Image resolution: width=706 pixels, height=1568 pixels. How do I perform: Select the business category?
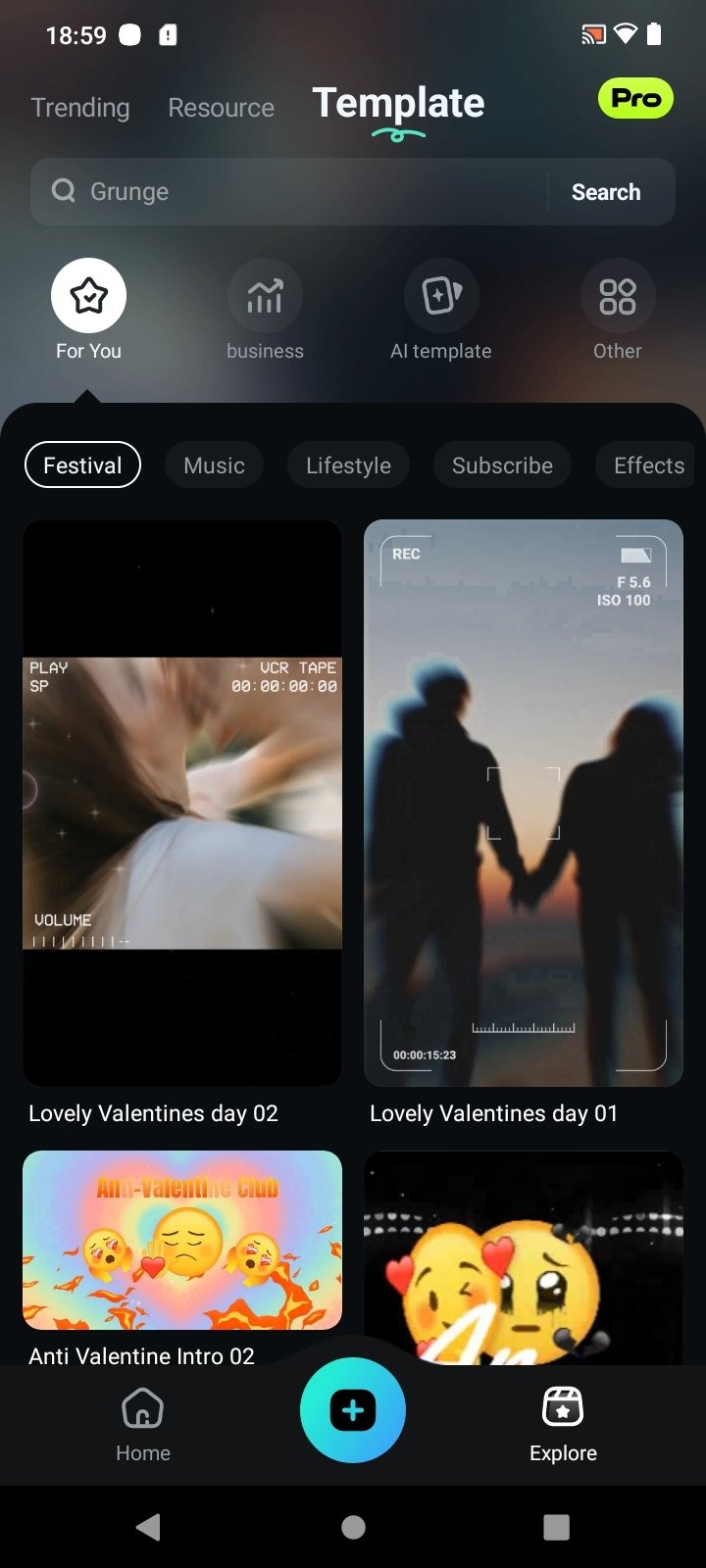pyautogui.click(x=265, y=311)
